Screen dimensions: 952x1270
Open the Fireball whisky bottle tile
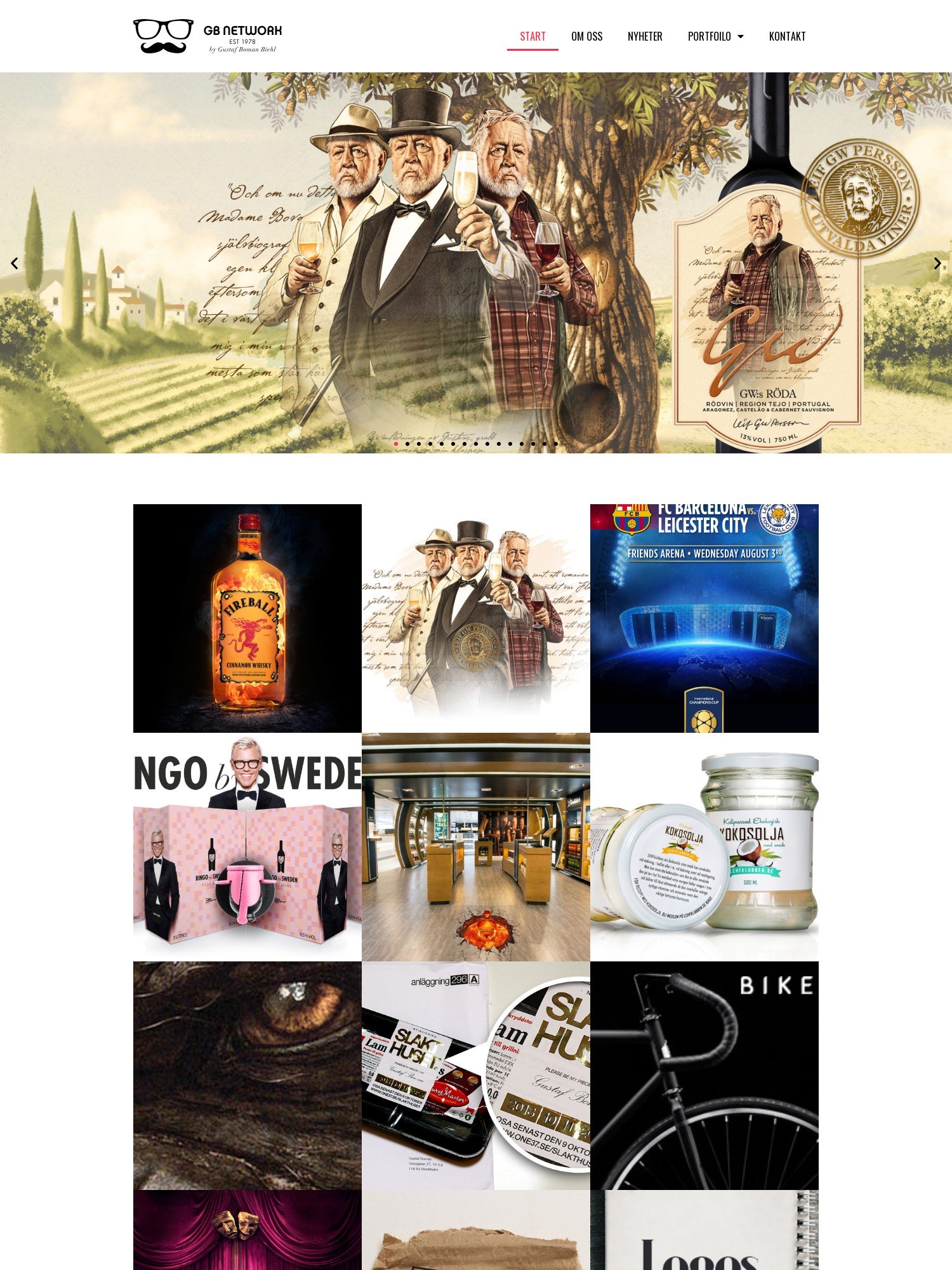pyautogui.click(x=248, y=618)
